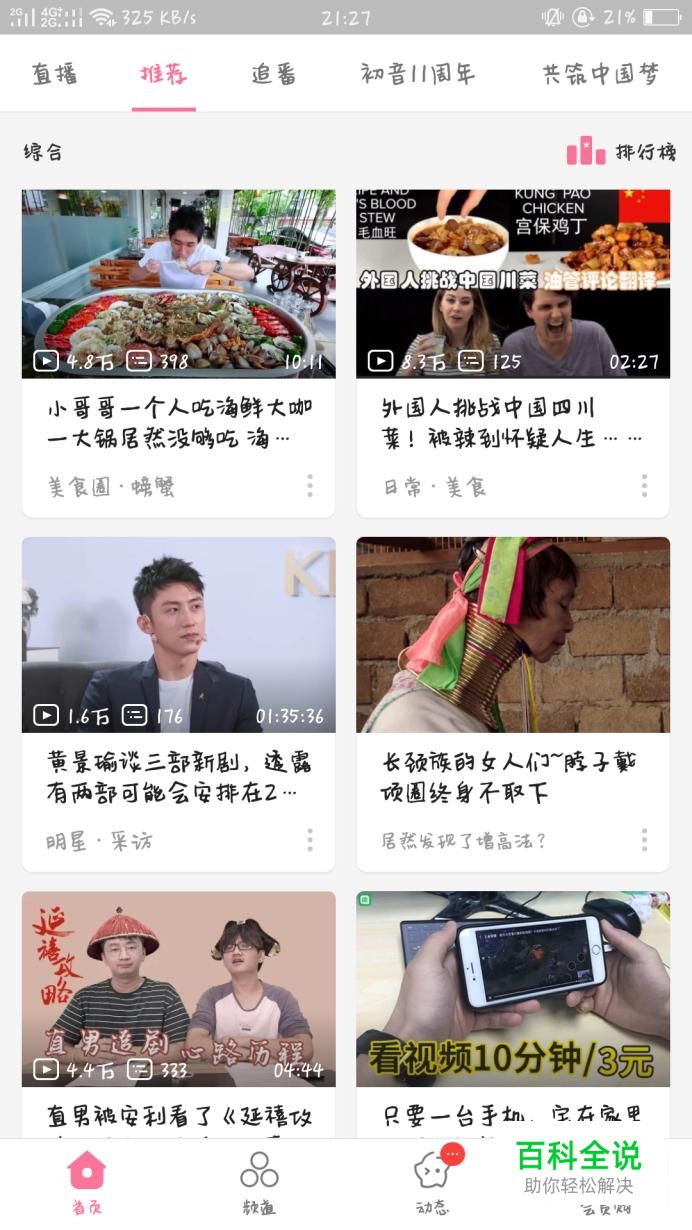
Task: Select the 追番 tab
Action: click(x=273, y=74)
